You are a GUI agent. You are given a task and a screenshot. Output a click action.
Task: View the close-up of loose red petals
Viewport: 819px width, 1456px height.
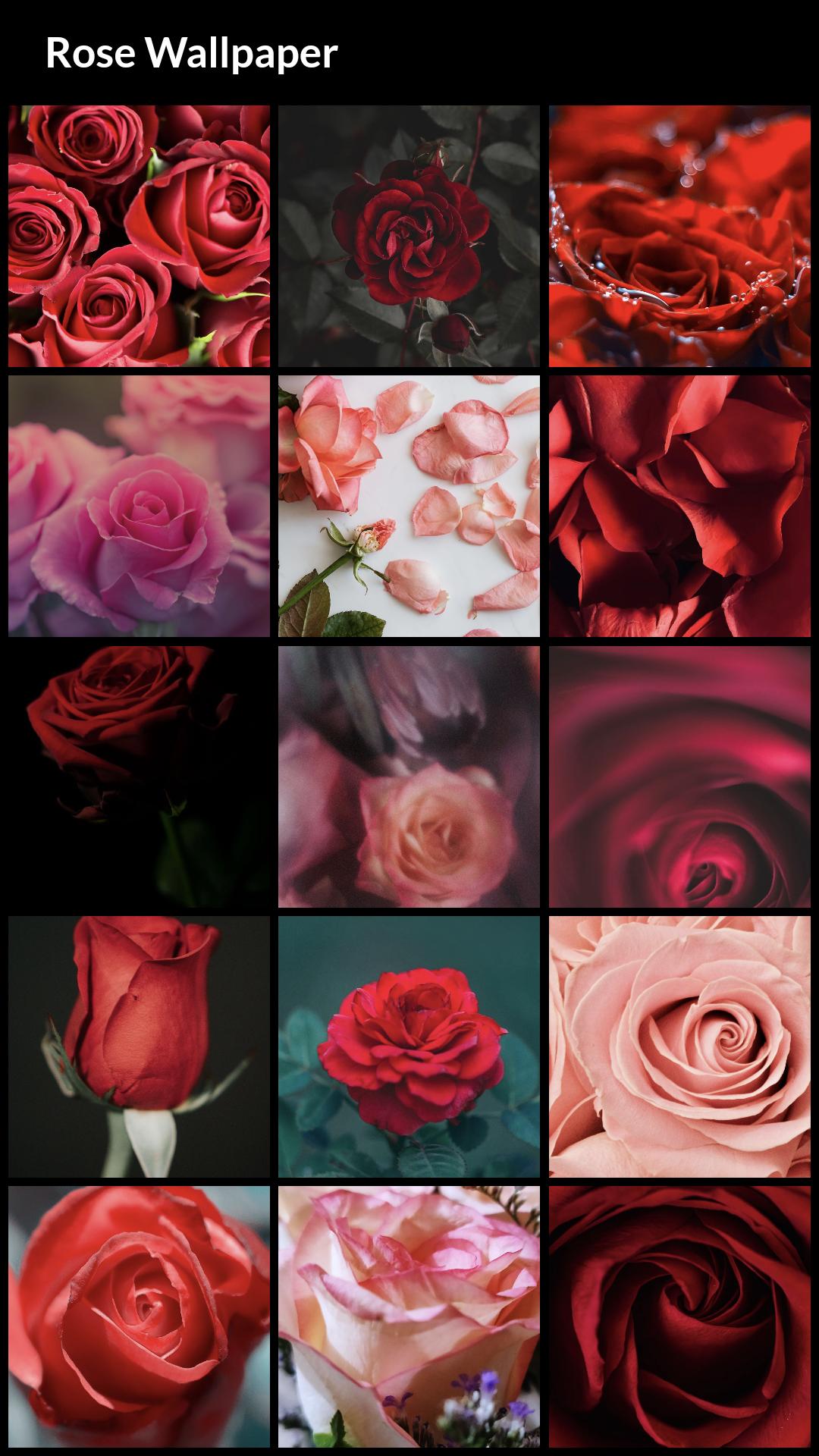(x=679, y=506)
